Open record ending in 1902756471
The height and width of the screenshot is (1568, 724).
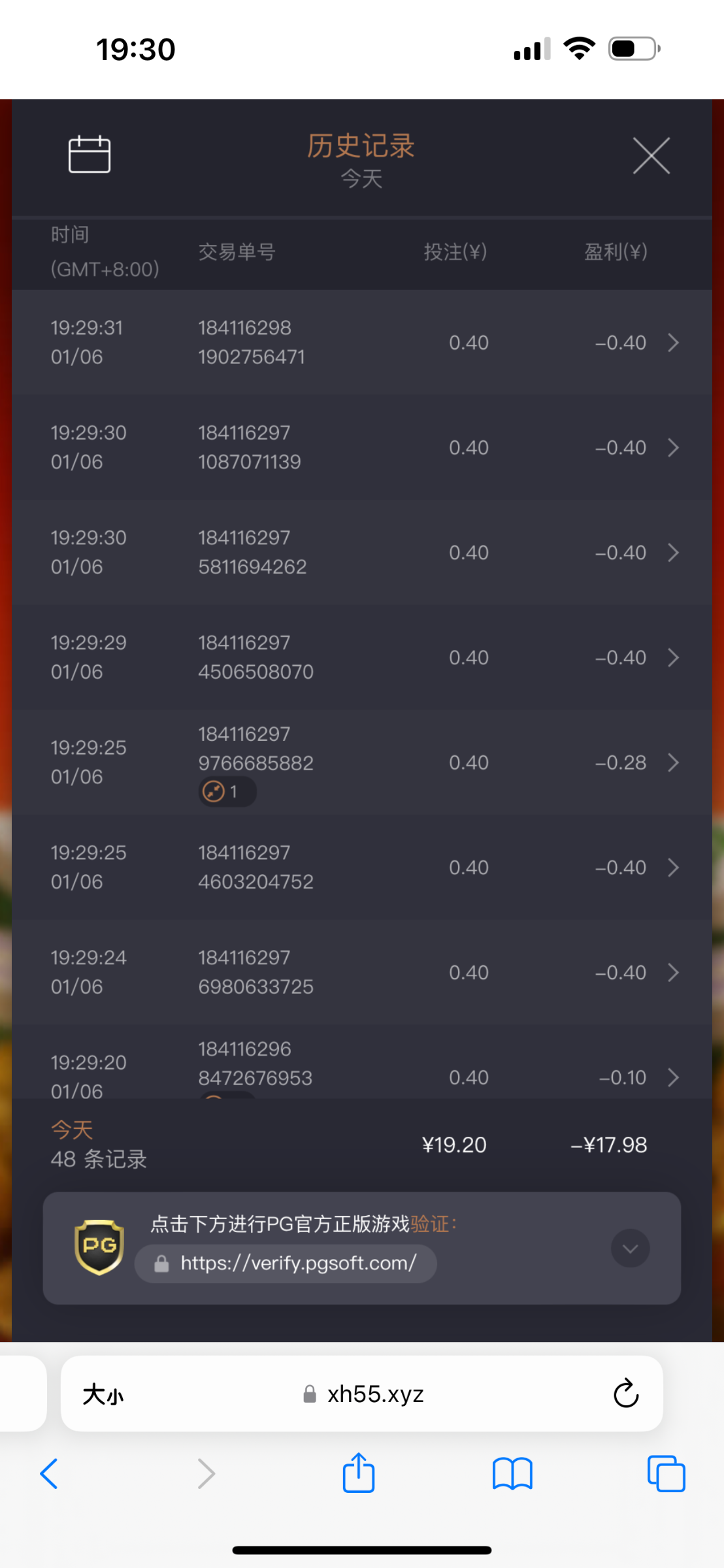tap(362, 342)
